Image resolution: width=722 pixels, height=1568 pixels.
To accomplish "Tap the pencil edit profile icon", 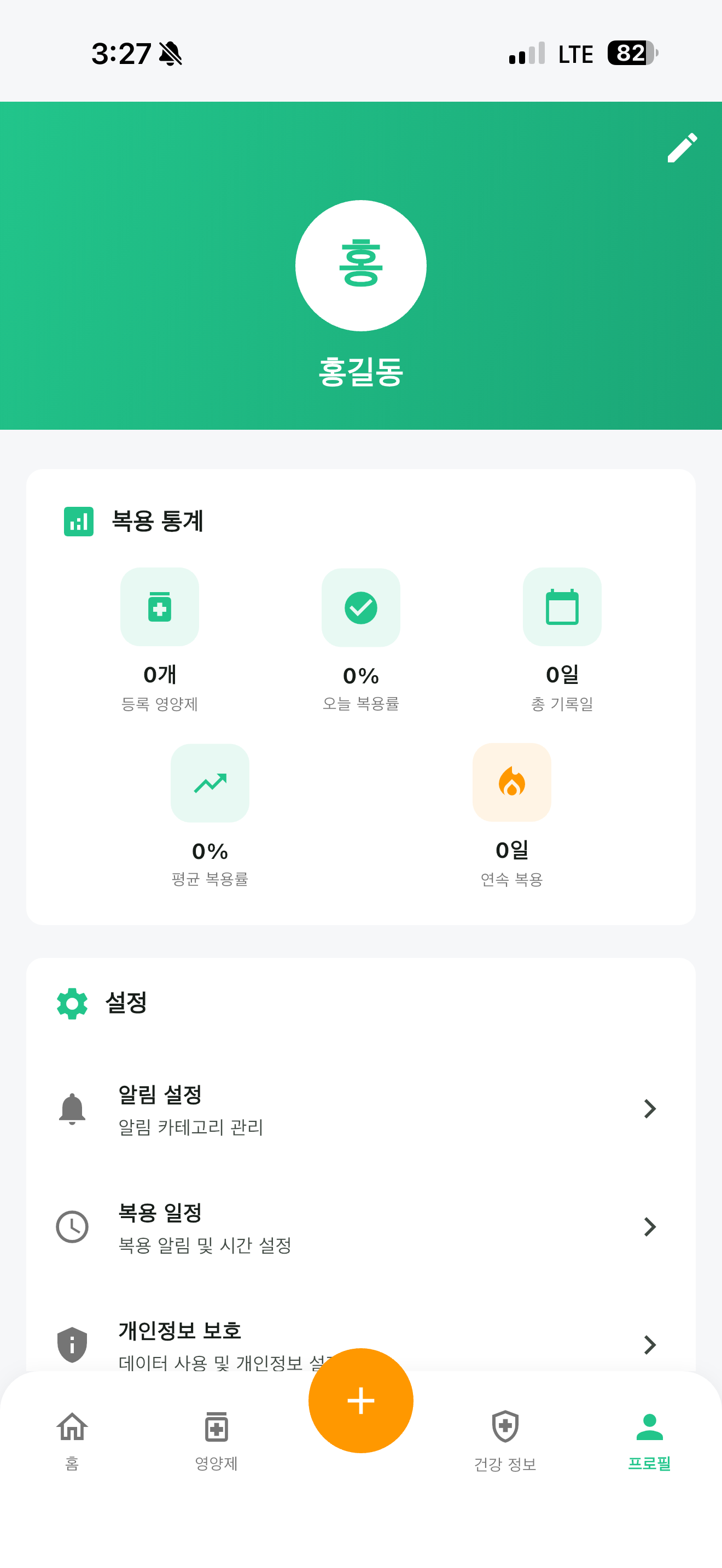I will (x=682, y=148).
